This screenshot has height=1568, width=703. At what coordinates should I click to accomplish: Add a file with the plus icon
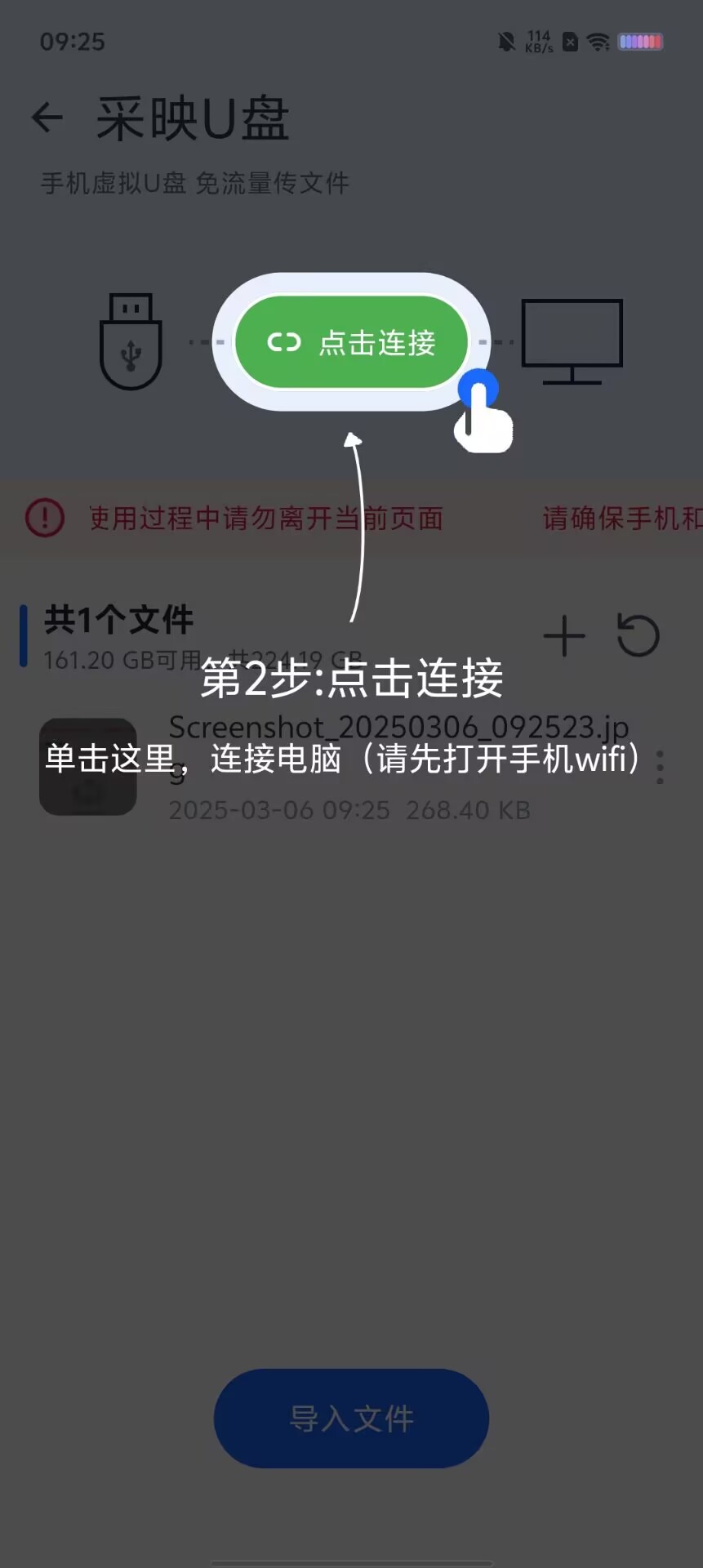coord(564,636)
